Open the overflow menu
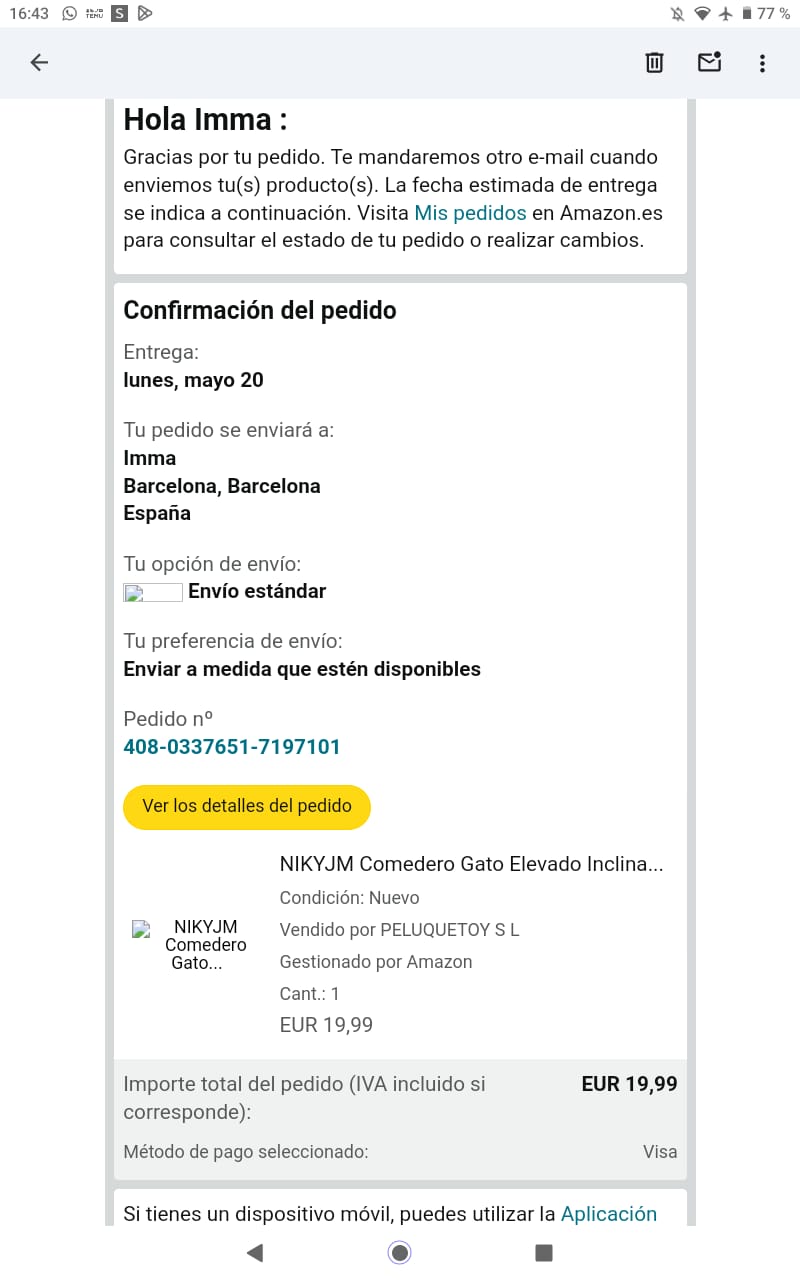 tap(762, 63)
